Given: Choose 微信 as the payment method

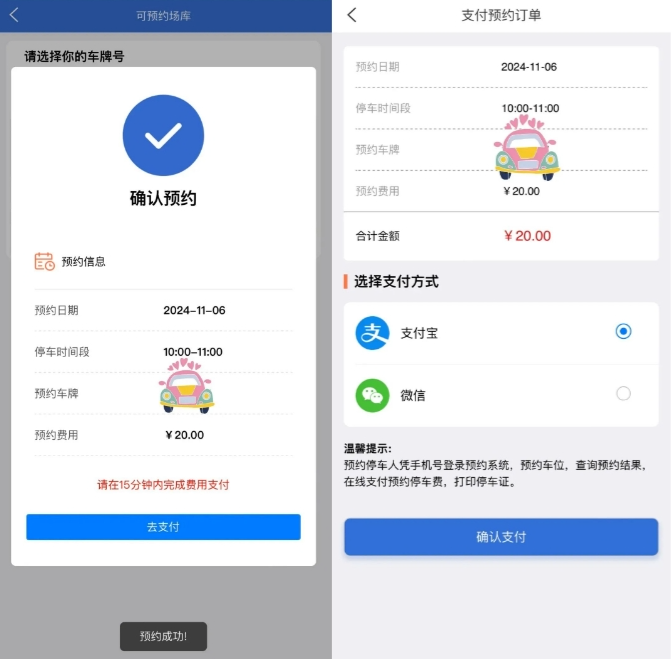Looking at the screenshot, I should 623,394.
